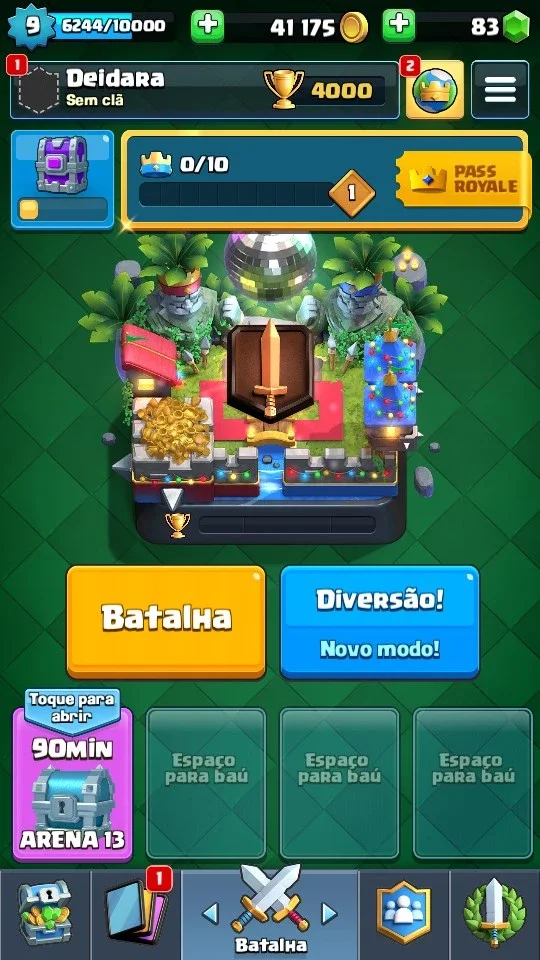This screenshot has height=960, width=540.
Task: Open the hamburger menu
Action: (500, 90)
